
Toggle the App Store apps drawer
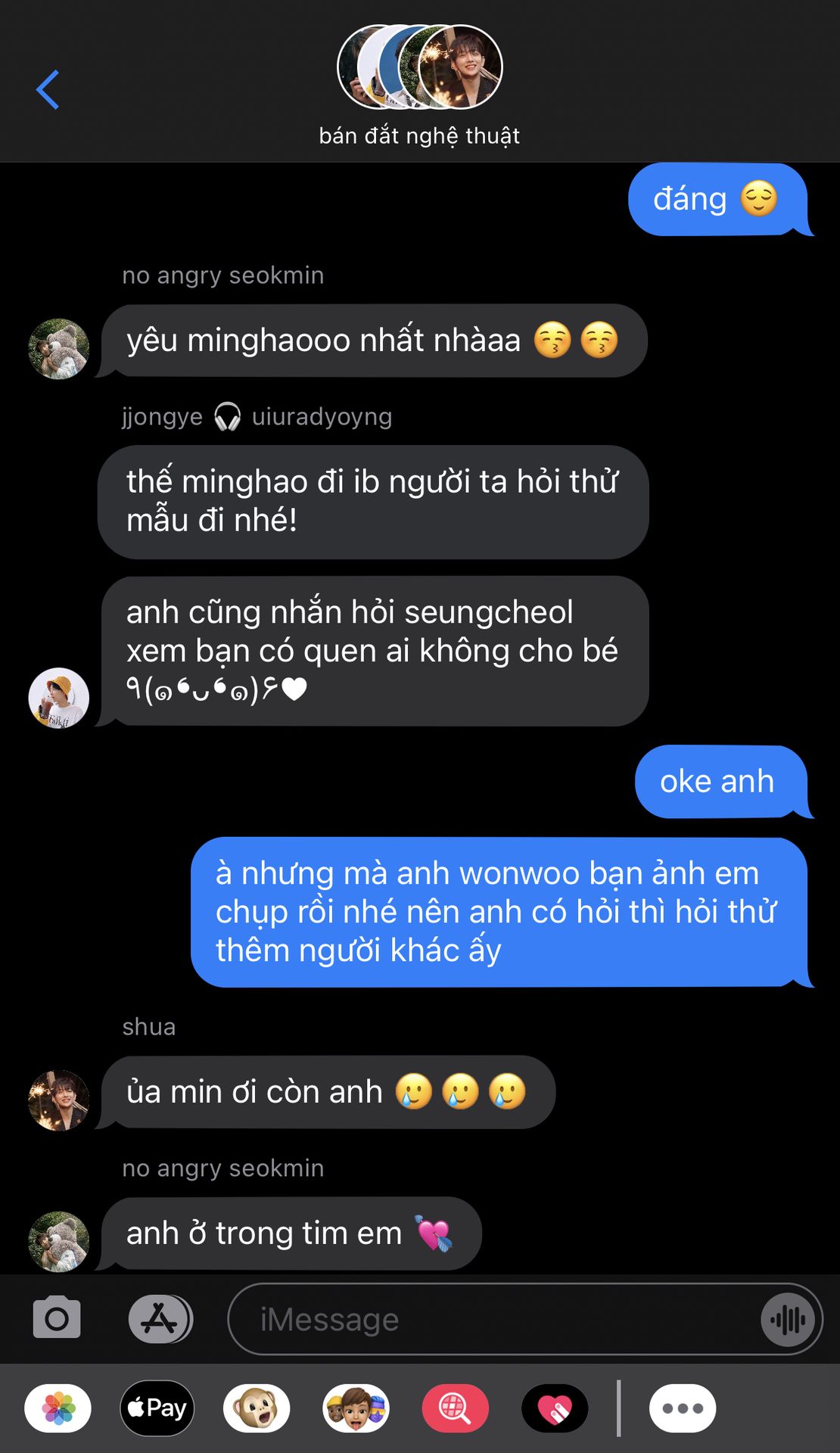pos(160,1318)
